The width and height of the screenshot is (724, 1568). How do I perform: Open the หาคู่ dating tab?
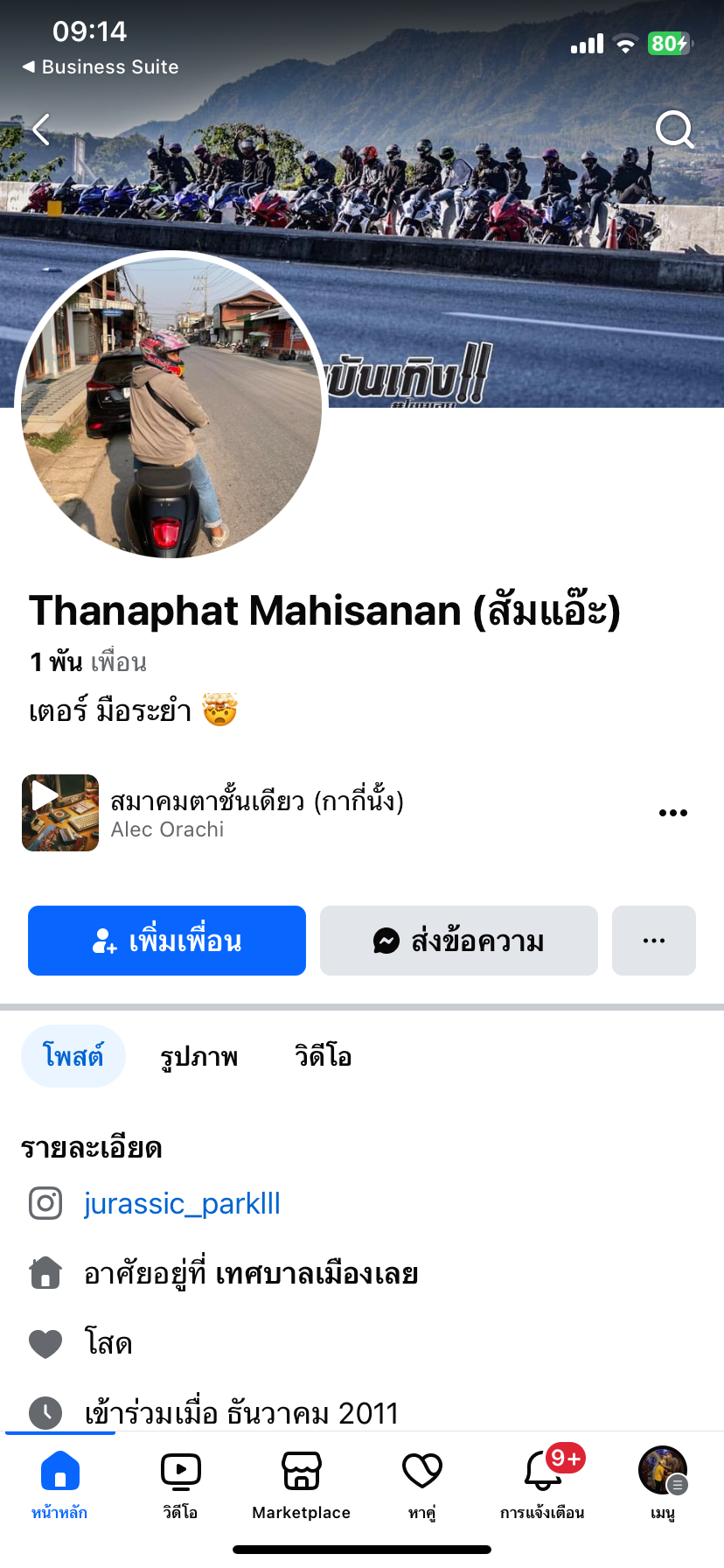(x=422, y=1483)
